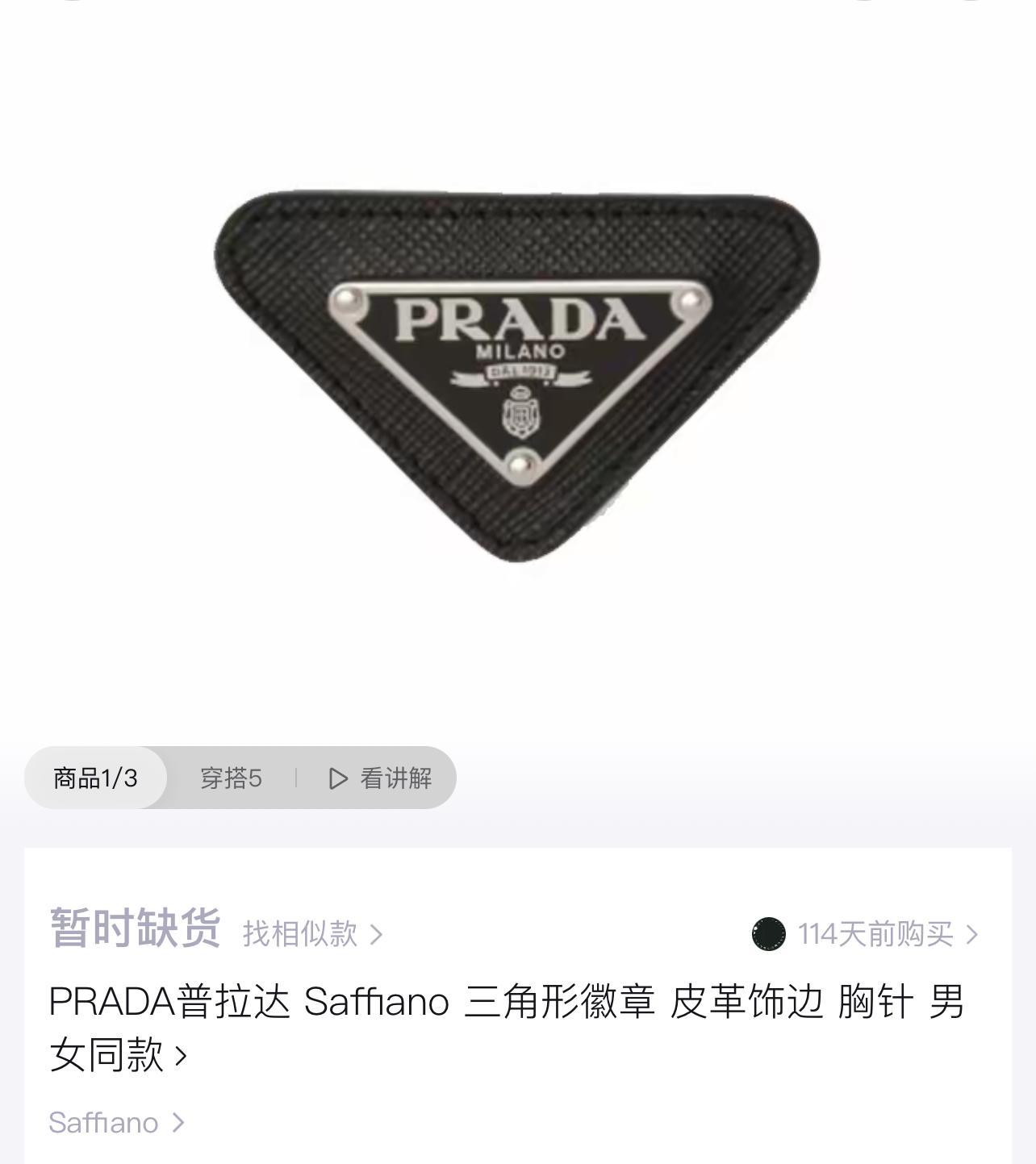Select the 商品1/3 image tab
This screenshot has height=1164, width=1036.
click(95, 778)
